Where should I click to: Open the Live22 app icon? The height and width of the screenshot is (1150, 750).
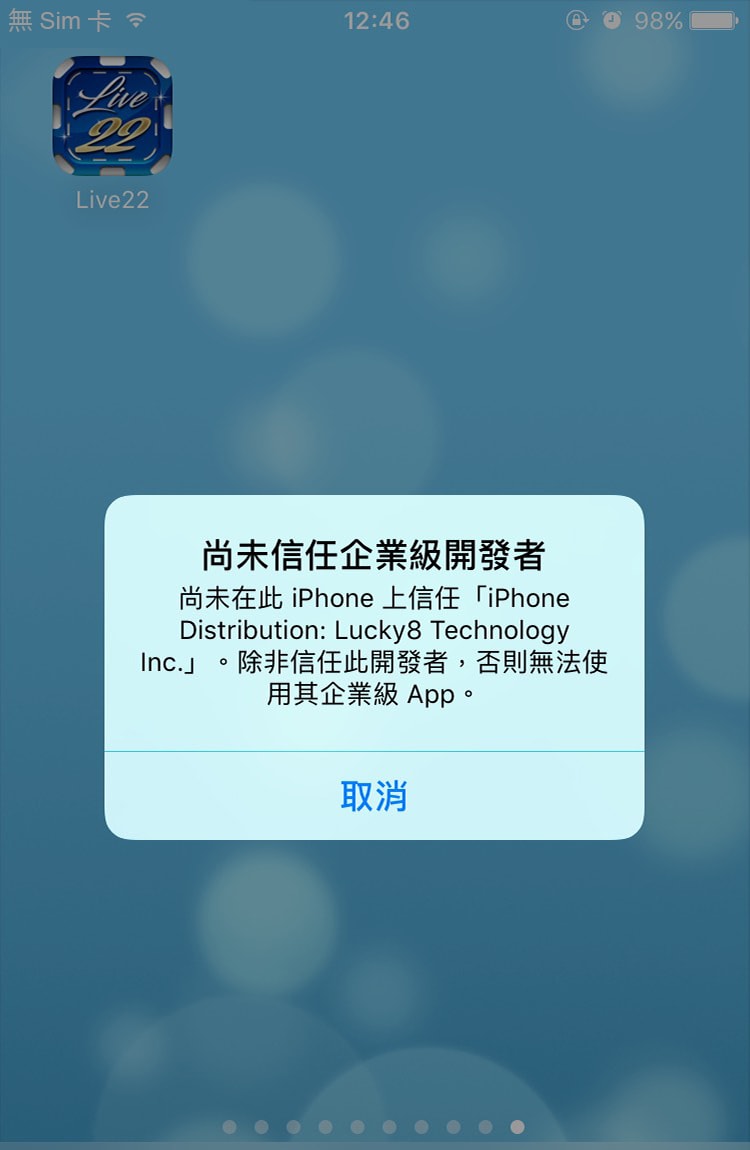[112, 115]
